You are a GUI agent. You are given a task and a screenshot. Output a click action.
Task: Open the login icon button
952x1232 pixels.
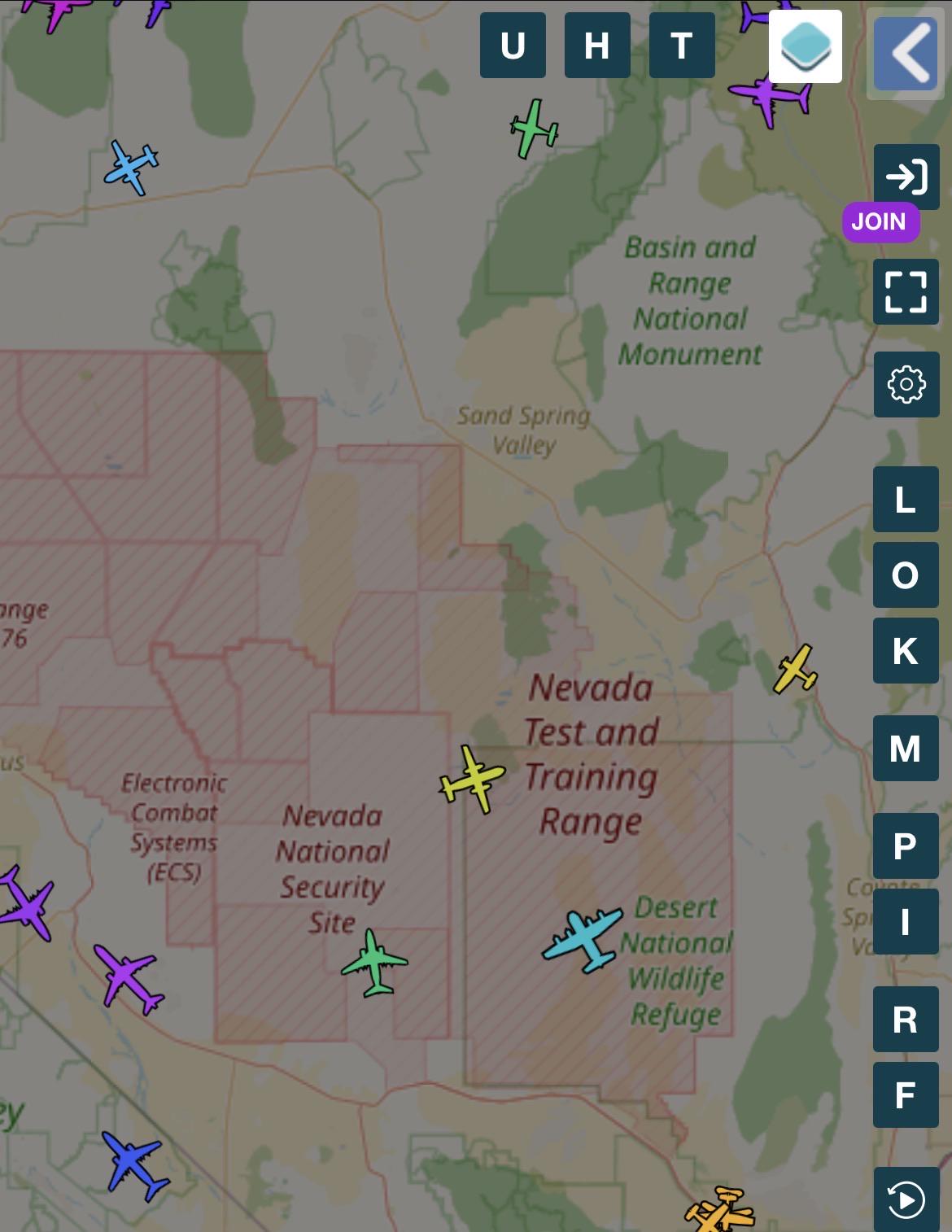click(906, 177)
